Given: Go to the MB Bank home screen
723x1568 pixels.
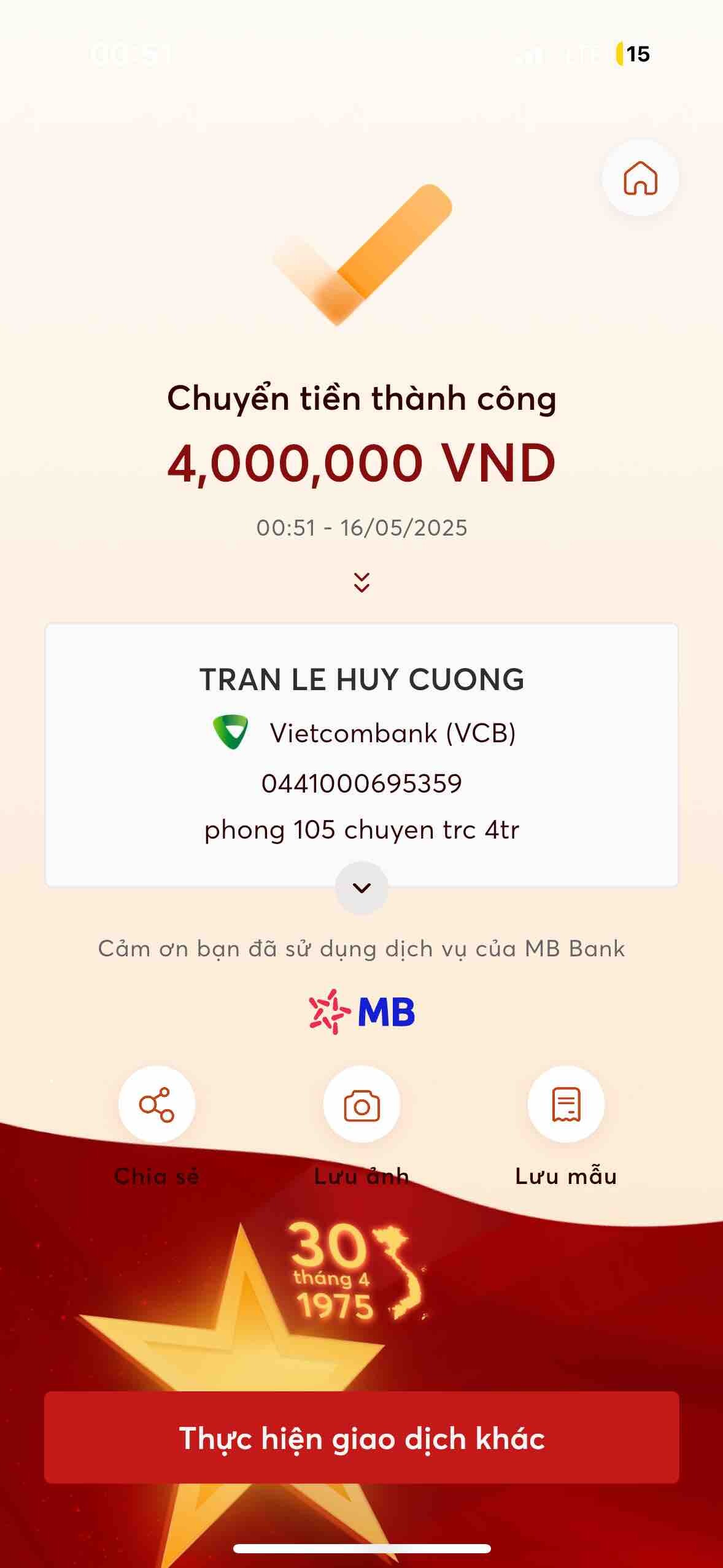Looking at the screenshot, I should pos(640,178).
